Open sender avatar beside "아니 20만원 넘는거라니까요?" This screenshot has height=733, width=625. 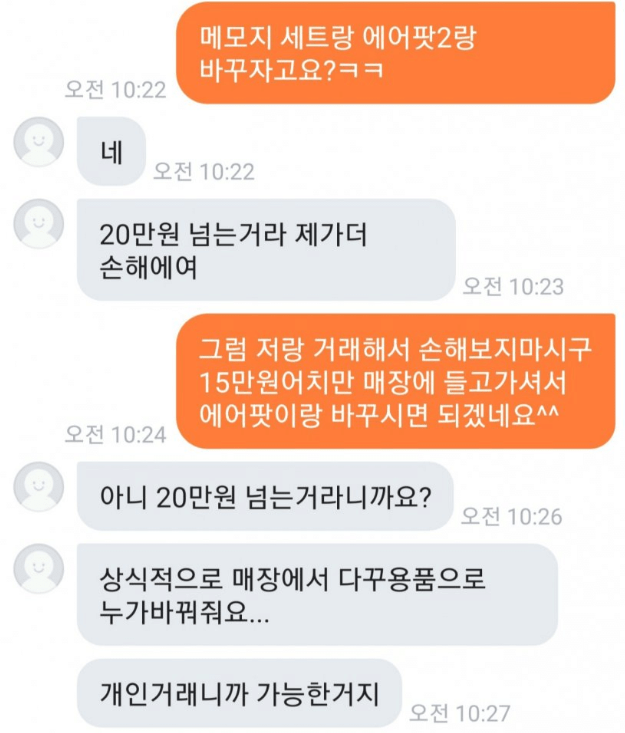tap(38, 488)
